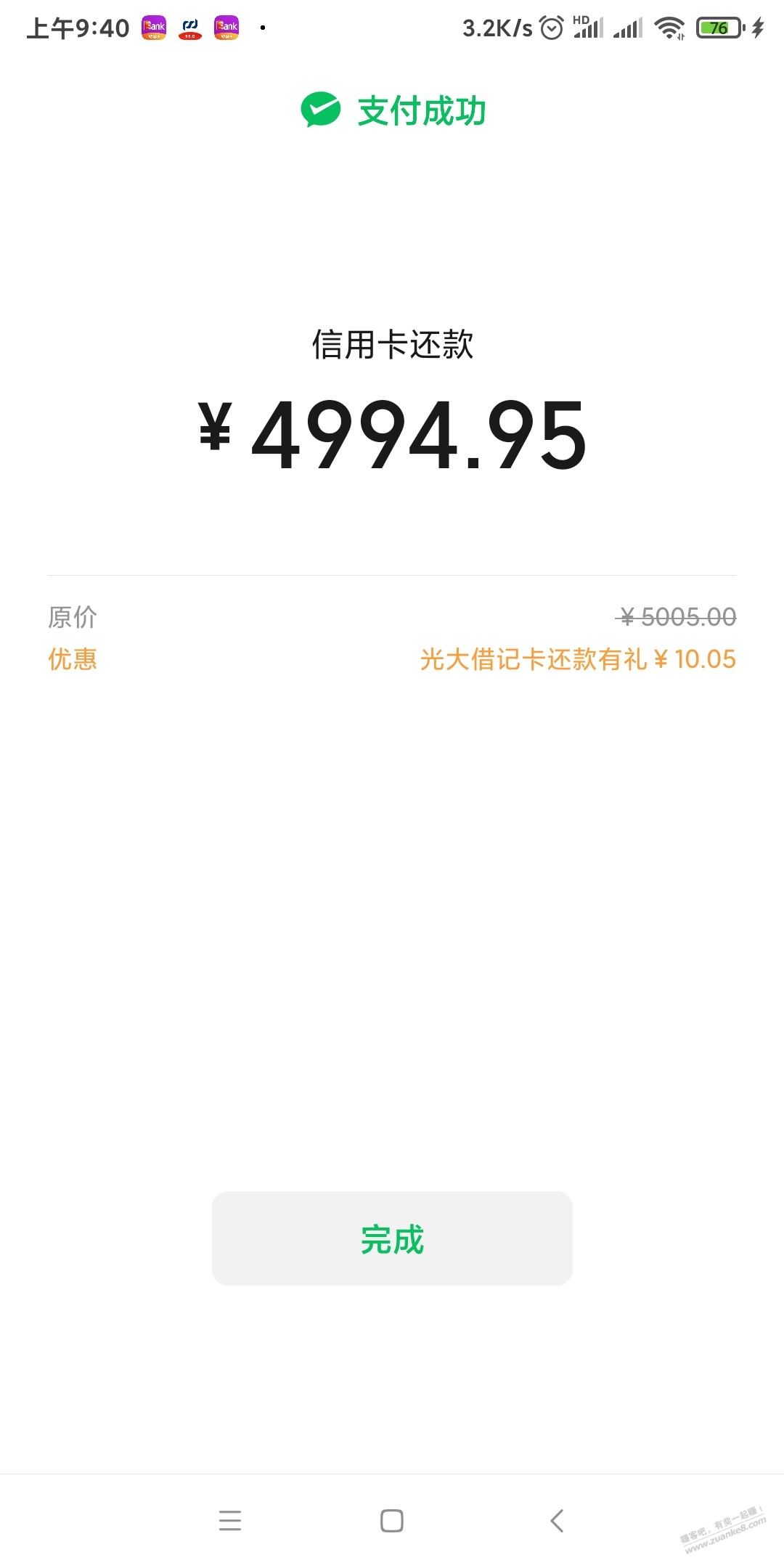This screenshot has height=1568, width=784.
Task: Go back using the system back arrow
Action: click(x=557, y=1520)
